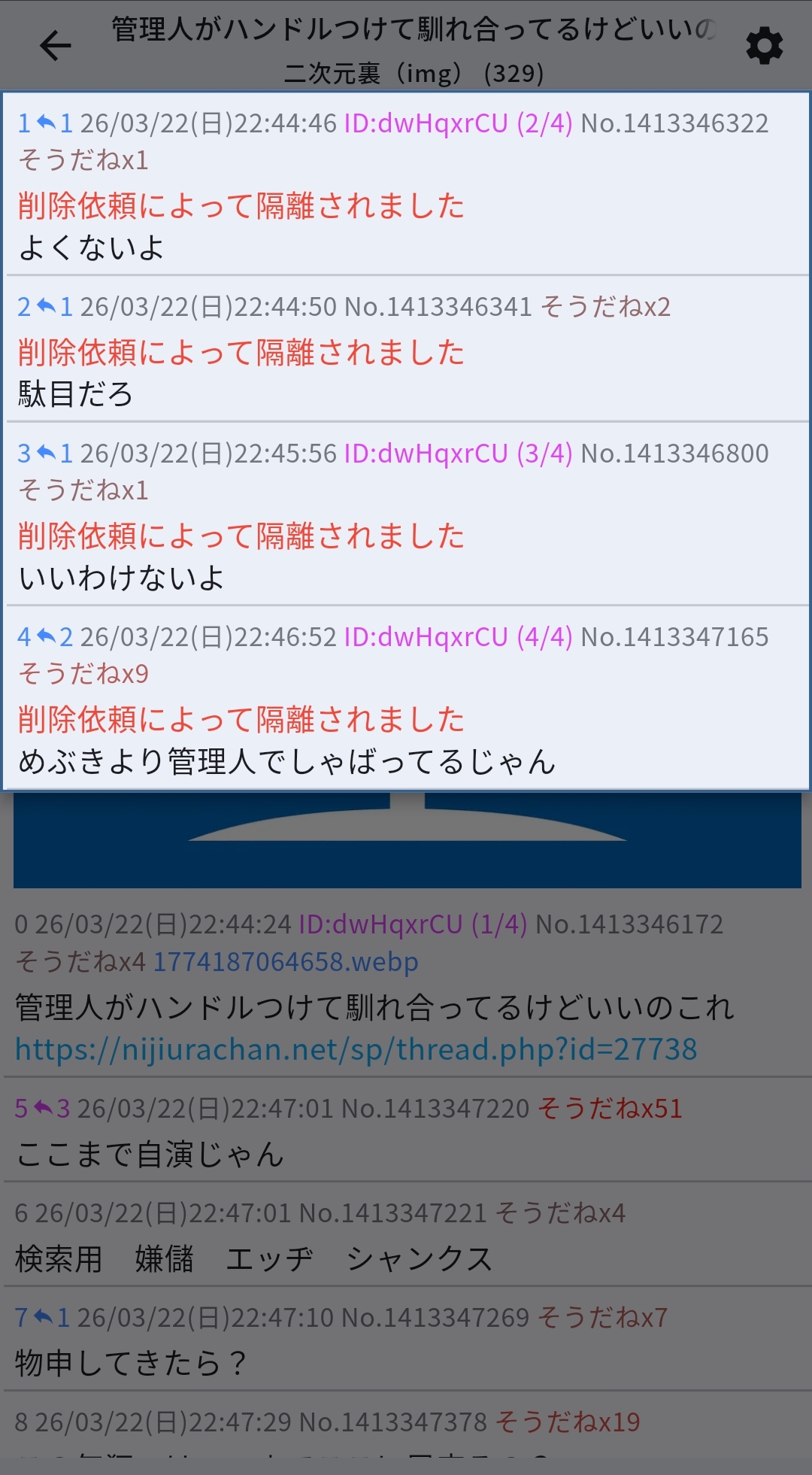Show replies to popup post 1
Viewport: 812px width, 1475px height.
coord(55,123)
